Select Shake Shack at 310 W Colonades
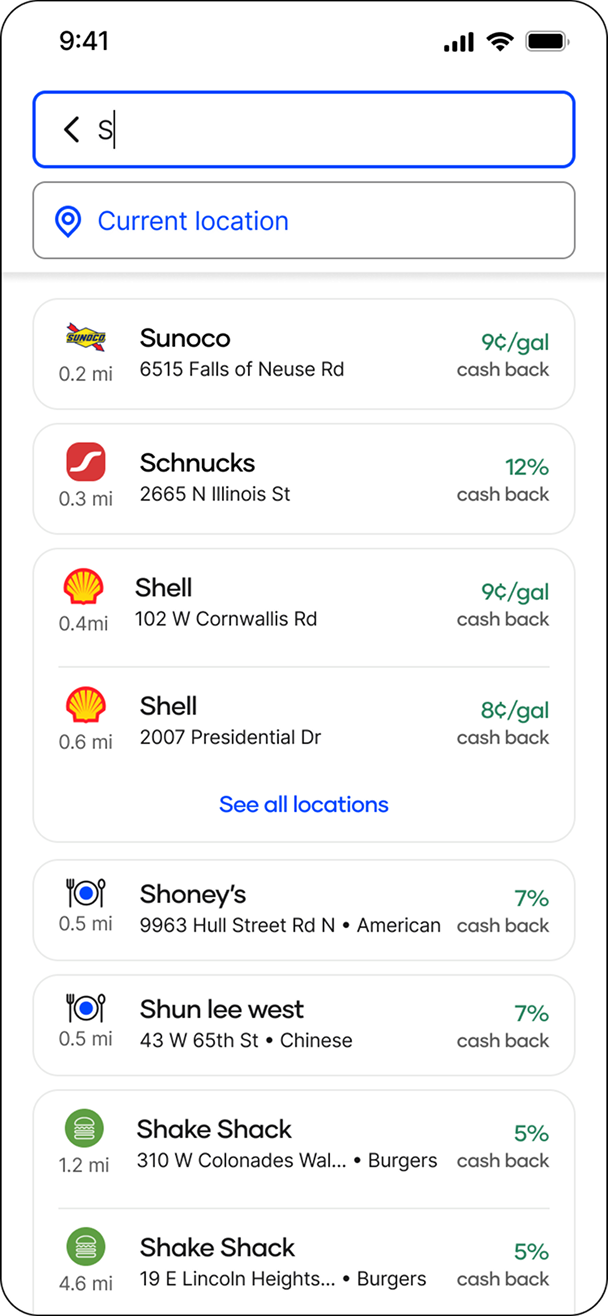608x1316 pixels. click(304, 1144)
